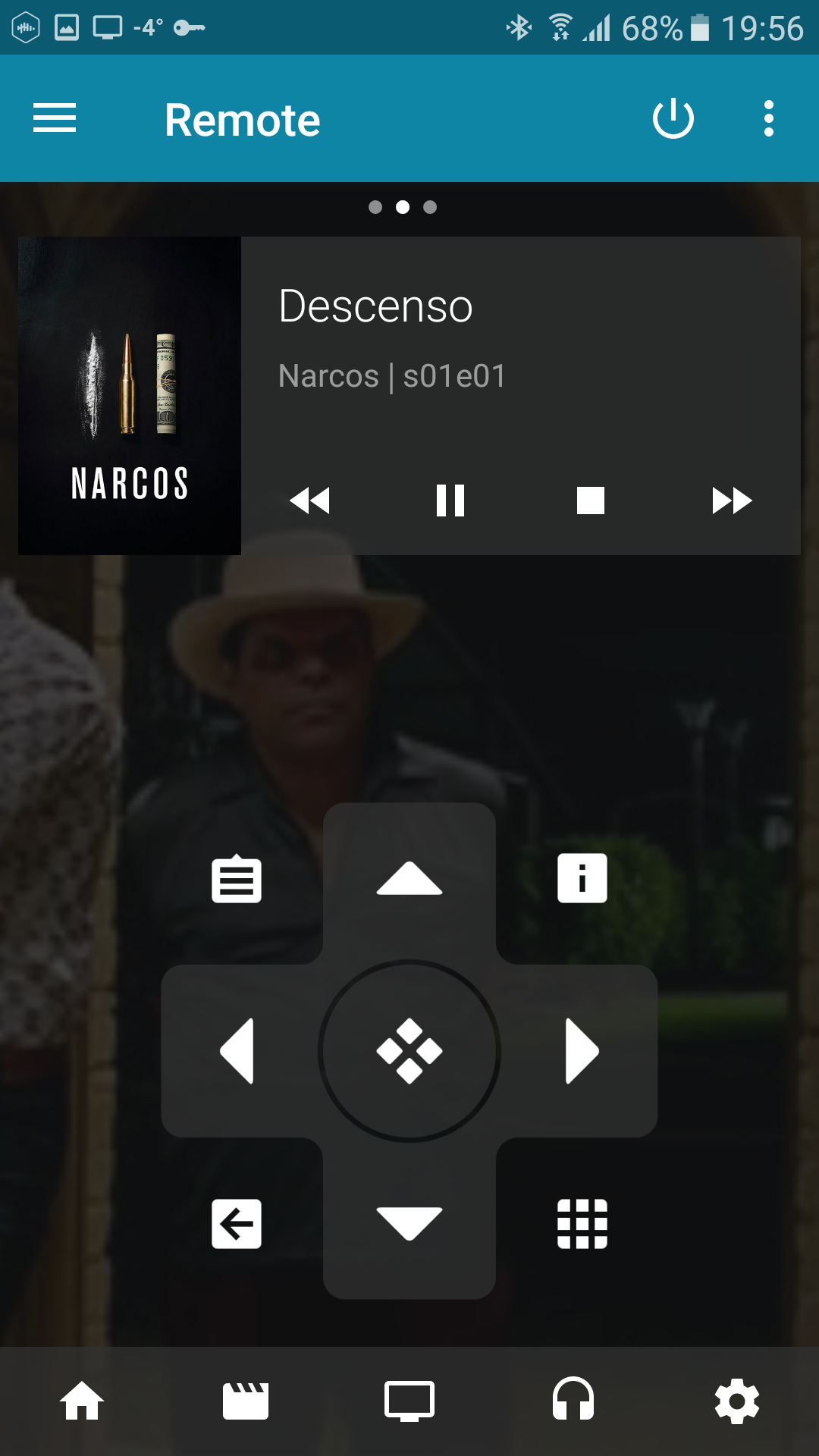
Task: Tap the down arrow on the D-pad
Action: (x=409, y=1223)
